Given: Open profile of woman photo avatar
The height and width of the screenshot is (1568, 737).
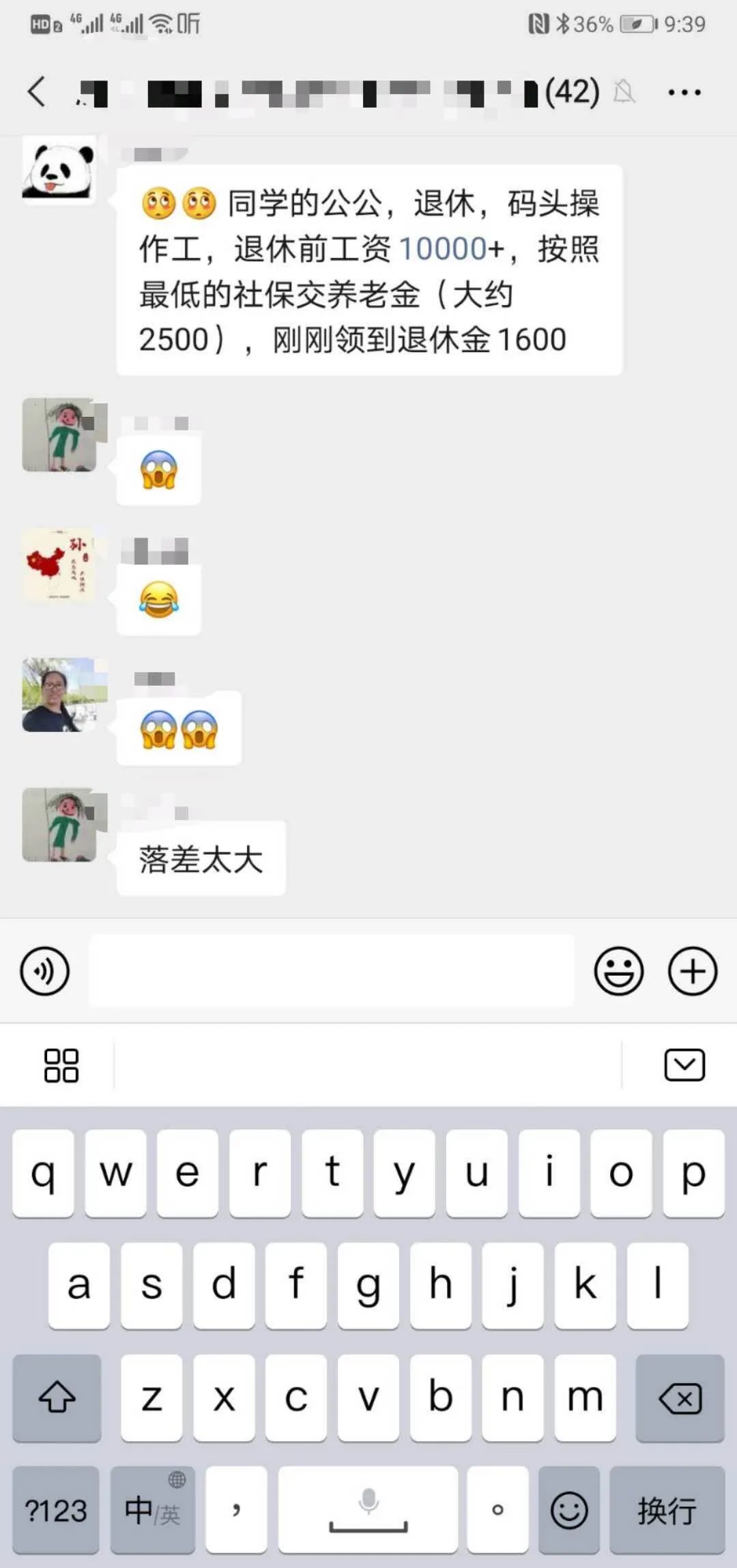Looking at the screenshot, I should [x=59, y=695].
